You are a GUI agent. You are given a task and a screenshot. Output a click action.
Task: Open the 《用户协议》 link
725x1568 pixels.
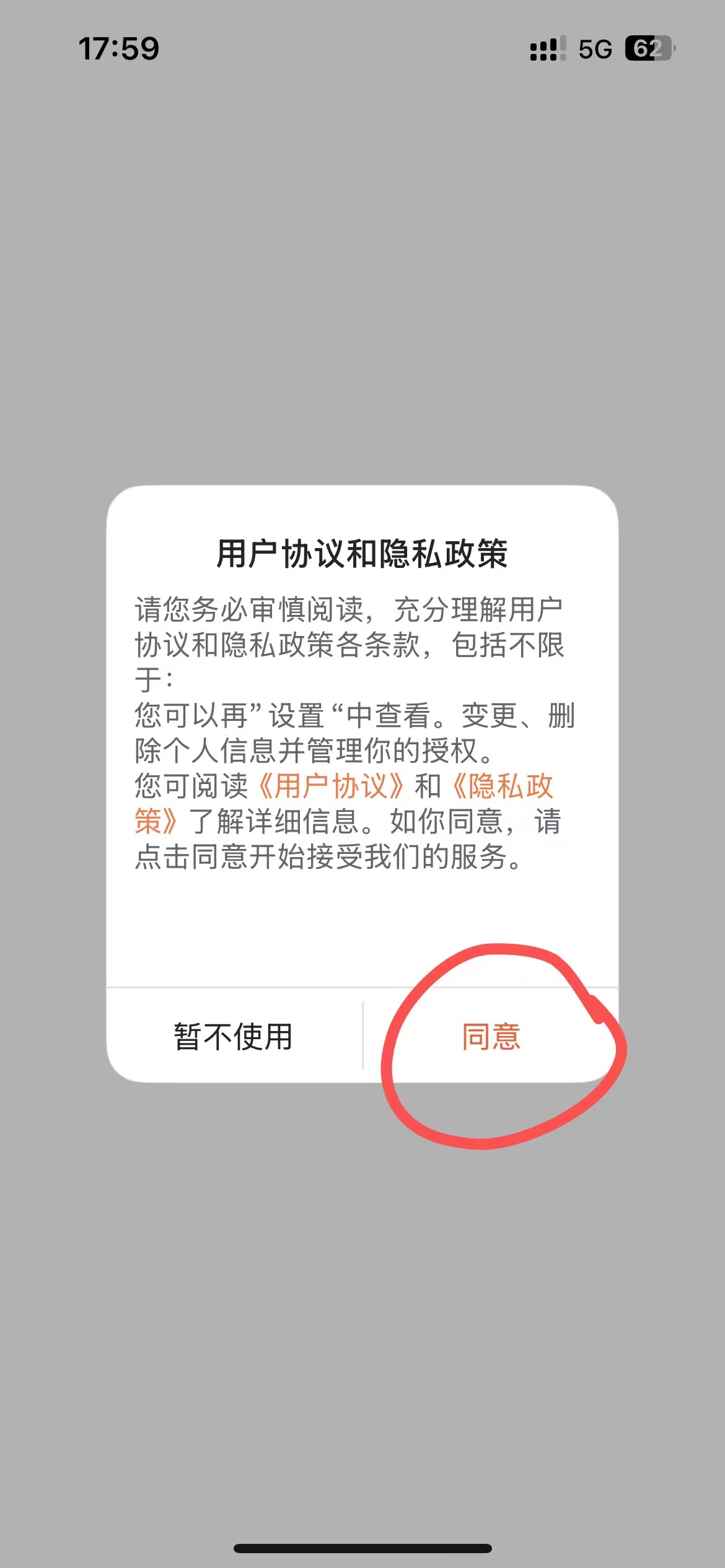[x=330, y=786]
